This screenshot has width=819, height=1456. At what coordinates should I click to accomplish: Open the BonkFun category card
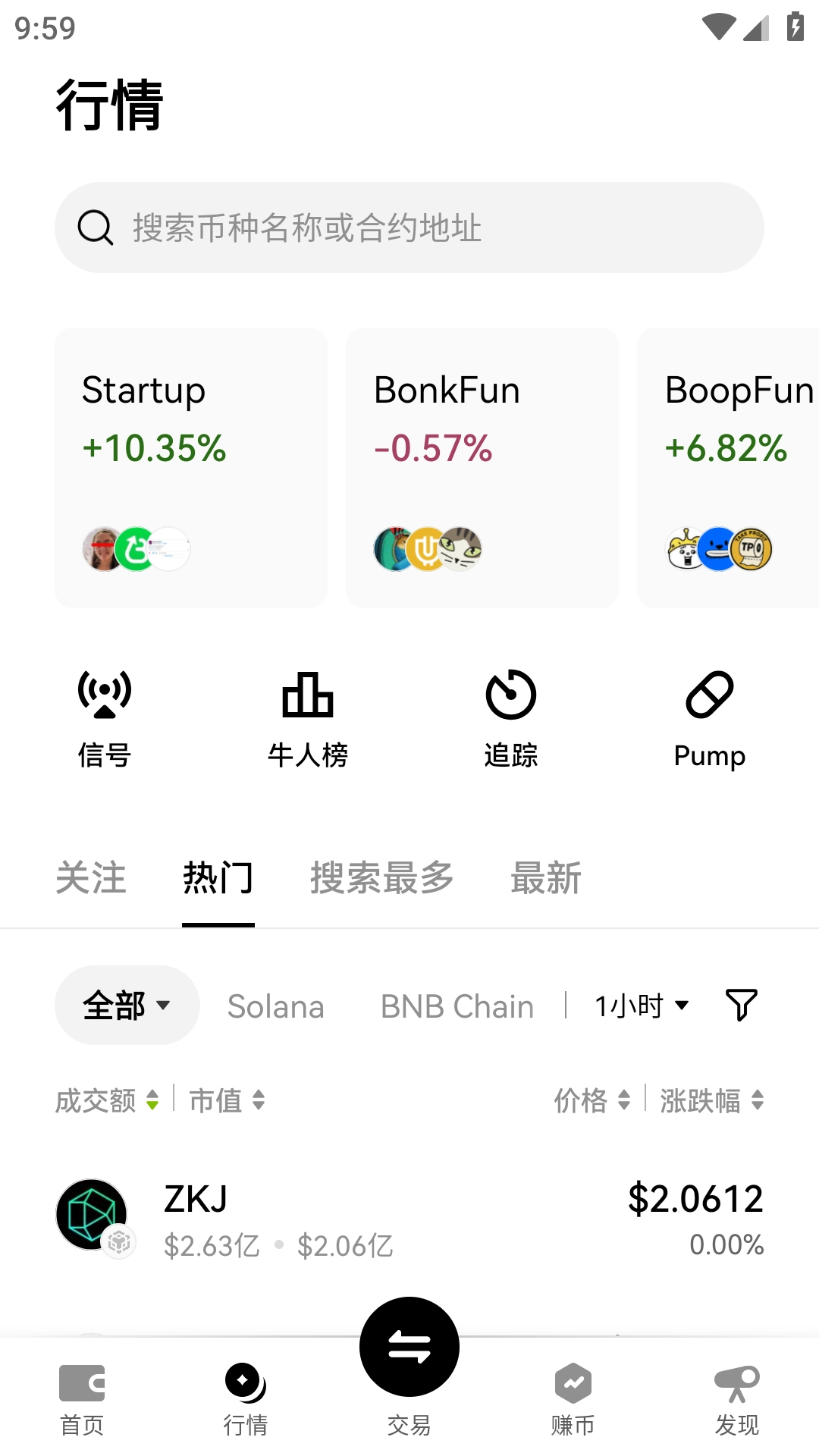[482, 467]
